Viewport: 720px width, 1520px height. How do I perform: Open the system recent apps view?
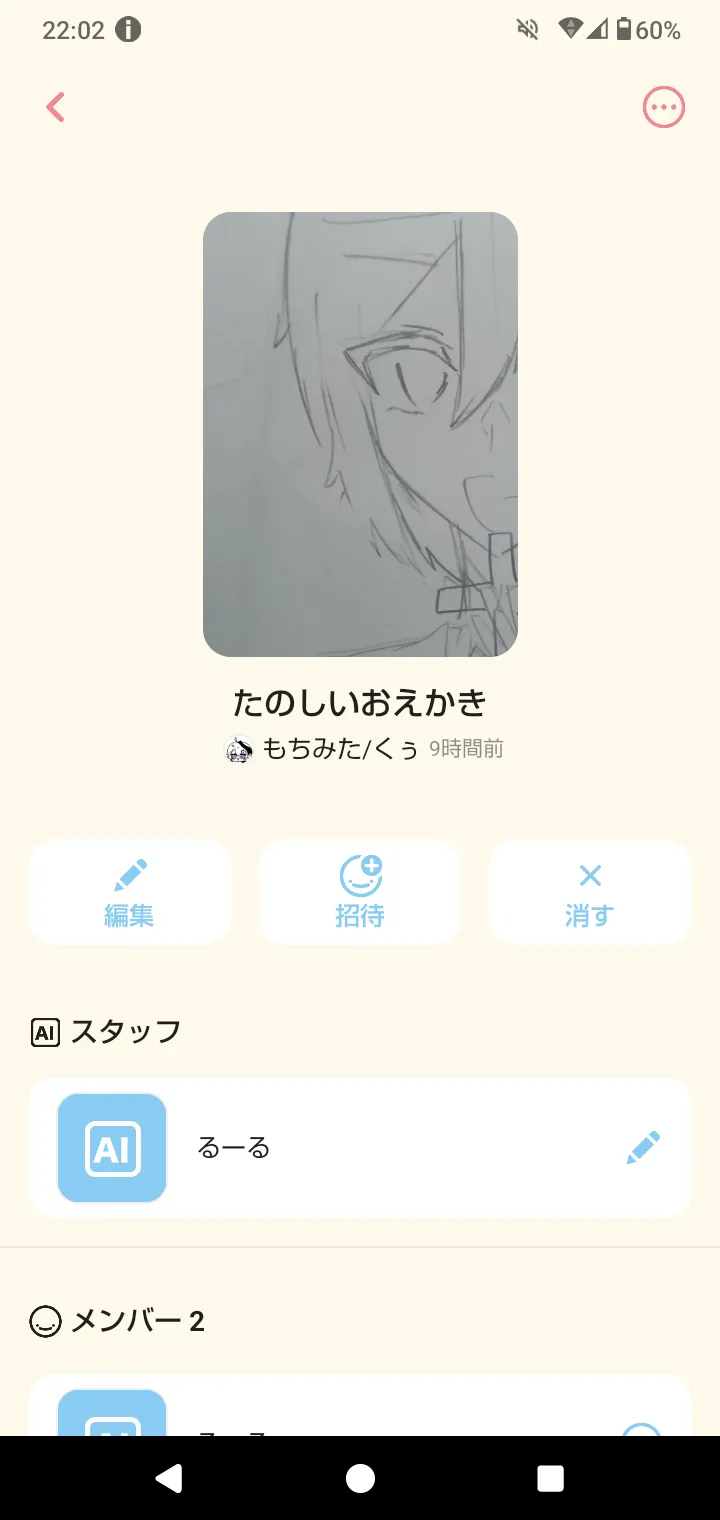click(x=550, y=1478)
